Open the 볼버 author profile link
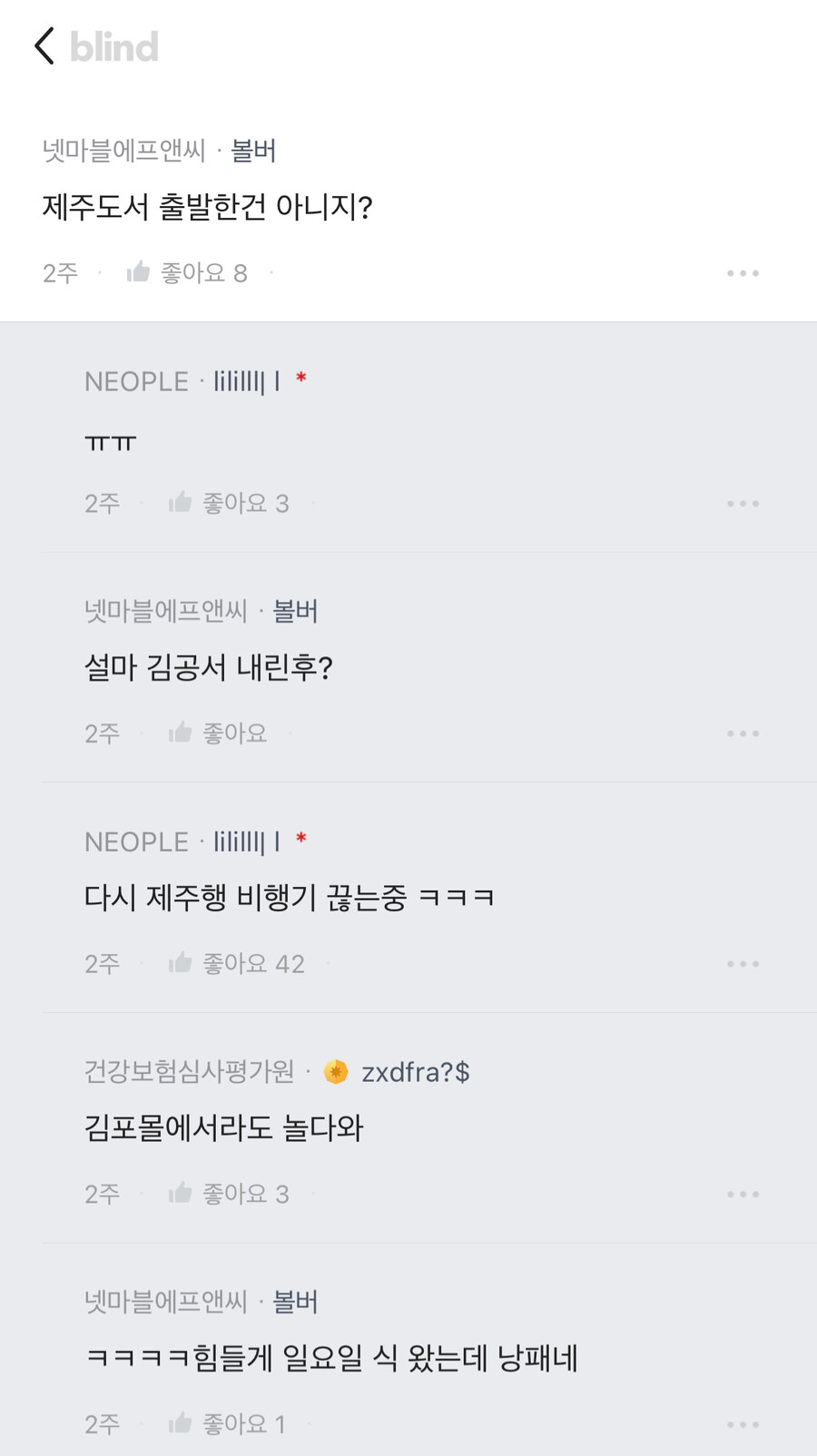Screen dimensions: 817x1456 pyautogui.click(x=254, y=151)
